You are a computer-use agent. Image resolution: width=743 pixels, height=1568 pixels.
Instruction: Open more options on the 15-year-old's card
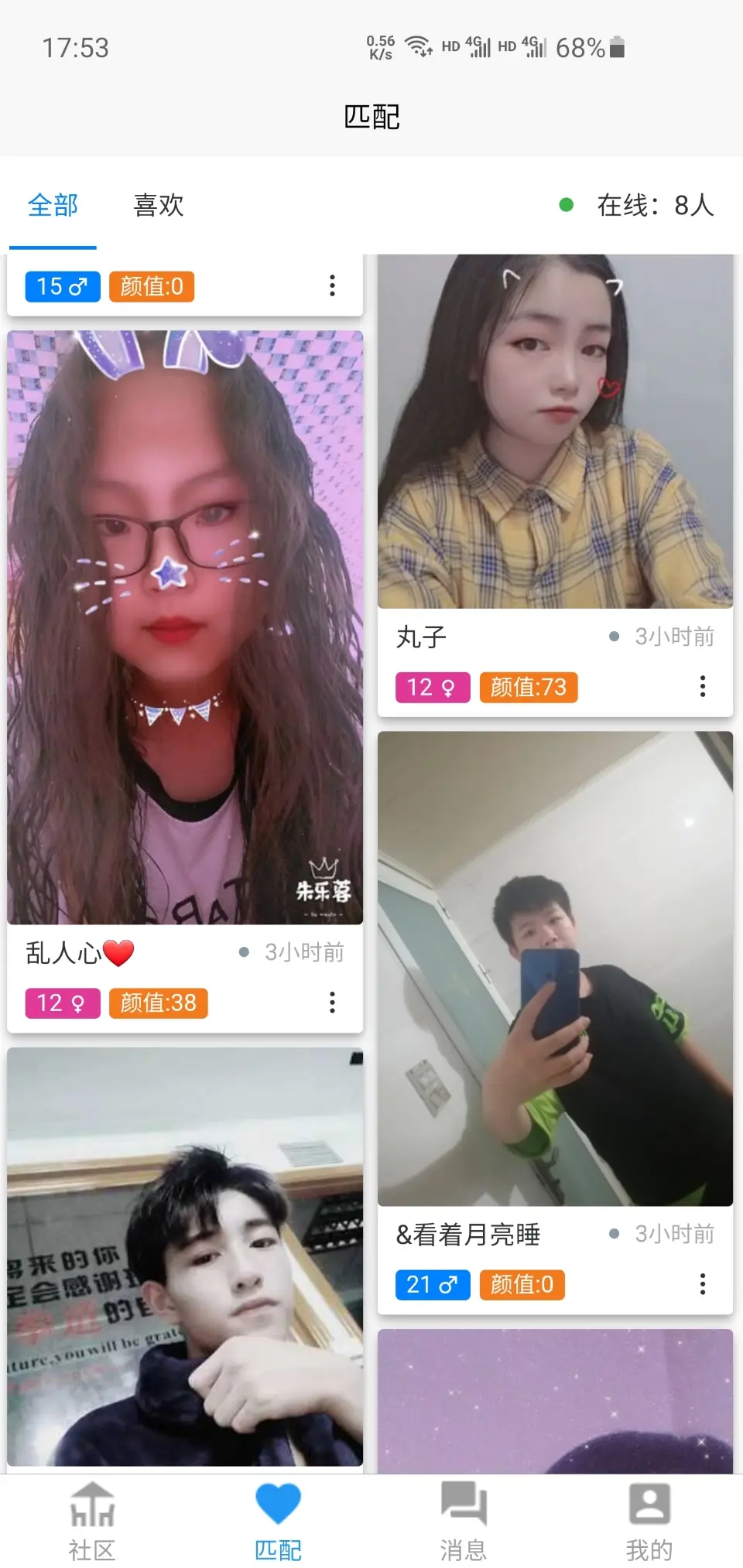pos(332,285)
